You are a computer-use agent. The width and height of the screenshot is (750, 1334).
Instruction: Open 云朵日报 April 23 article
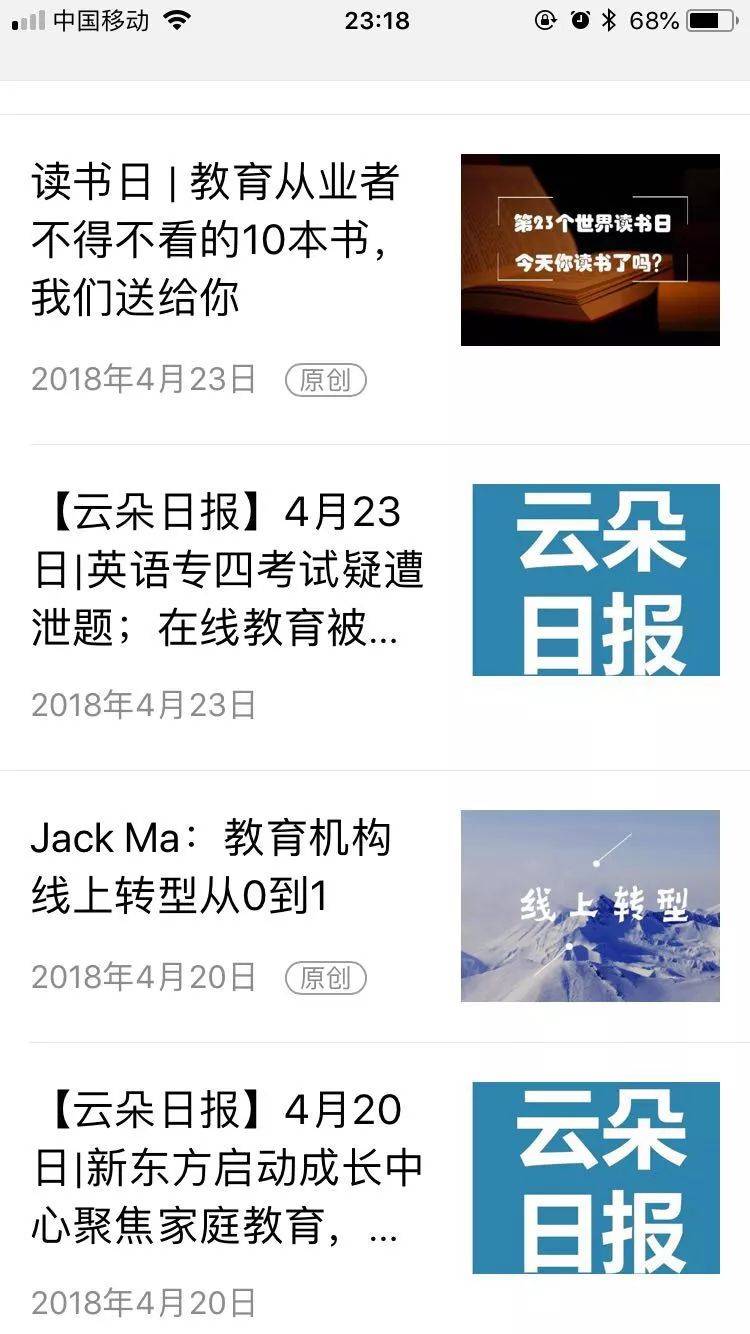coord(228,572)
